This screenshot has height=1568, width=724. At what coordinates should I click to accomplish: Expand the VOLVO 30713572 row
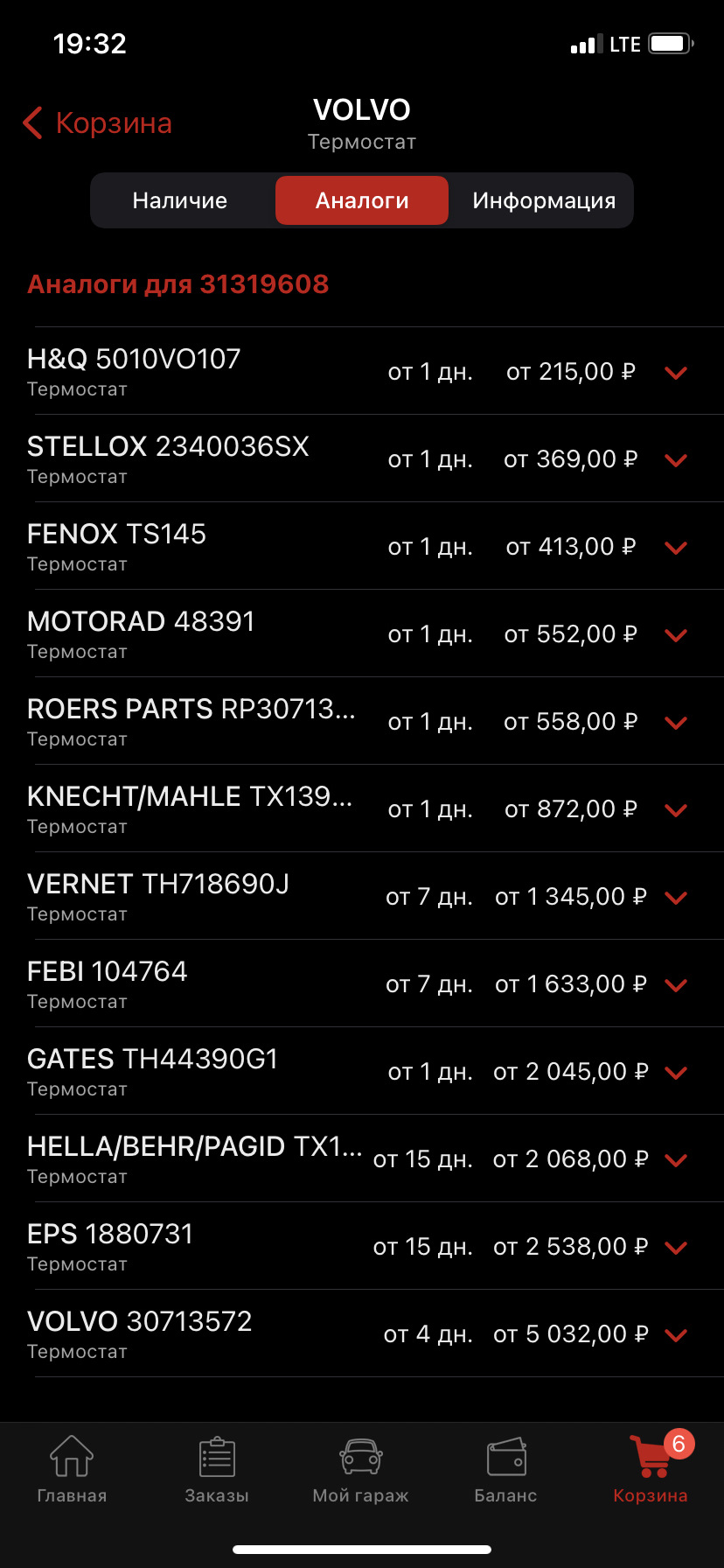[675, 1335]
